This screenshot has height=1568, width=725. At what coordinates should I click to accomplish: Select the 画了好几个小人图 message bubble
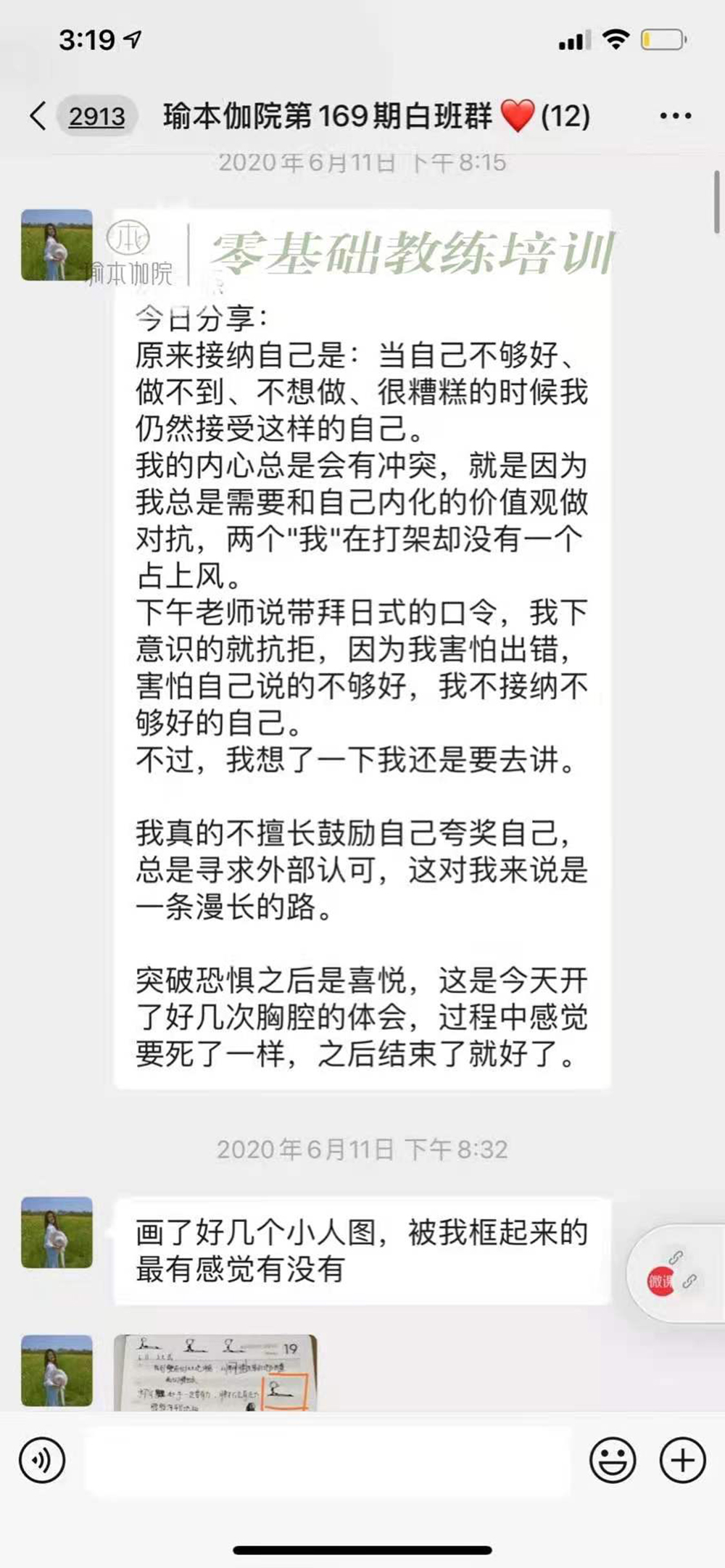pyautogui.click(x=362, y=1237)
